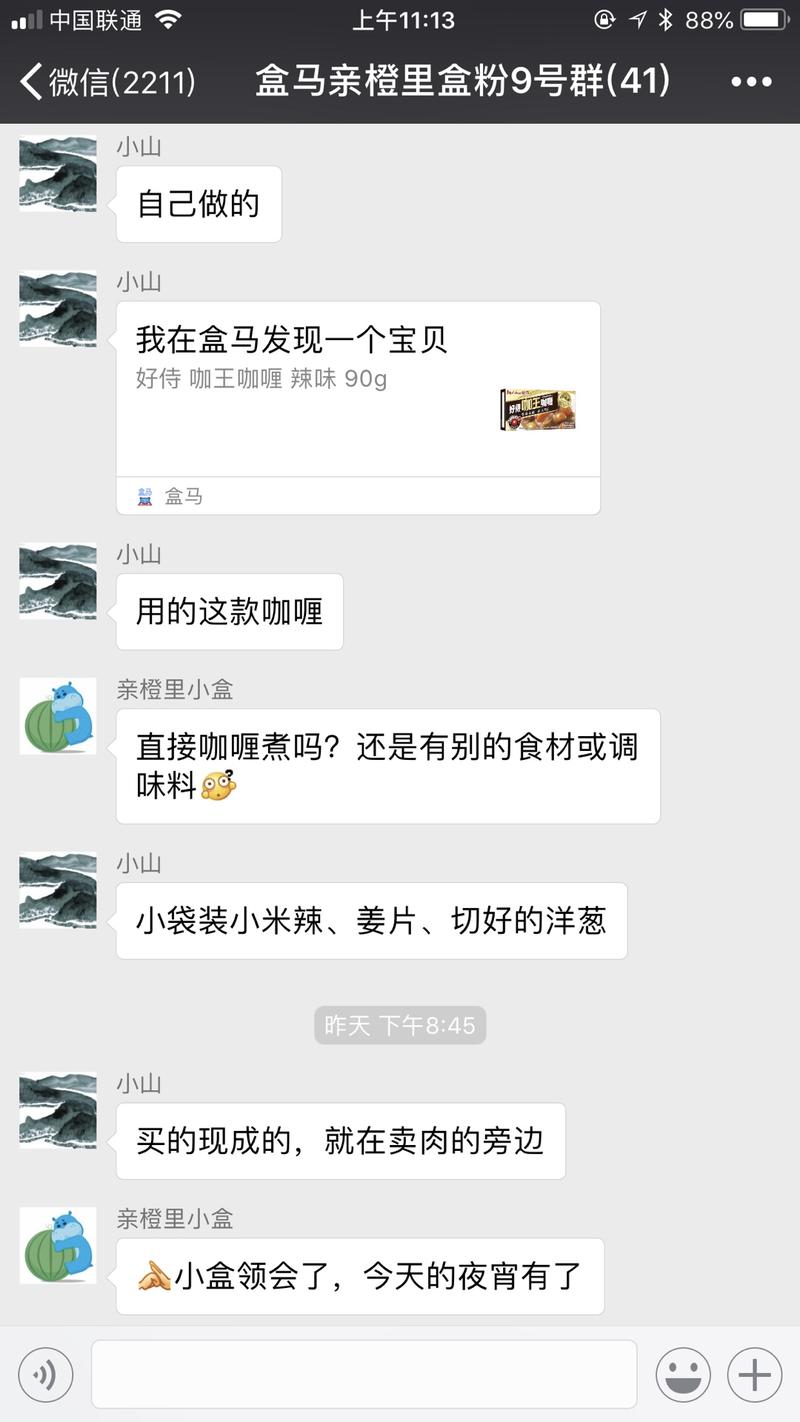Tap the message bubble saying 自己做的
The height and width of the screenshot is (1422, 800).
pos(198,203)
